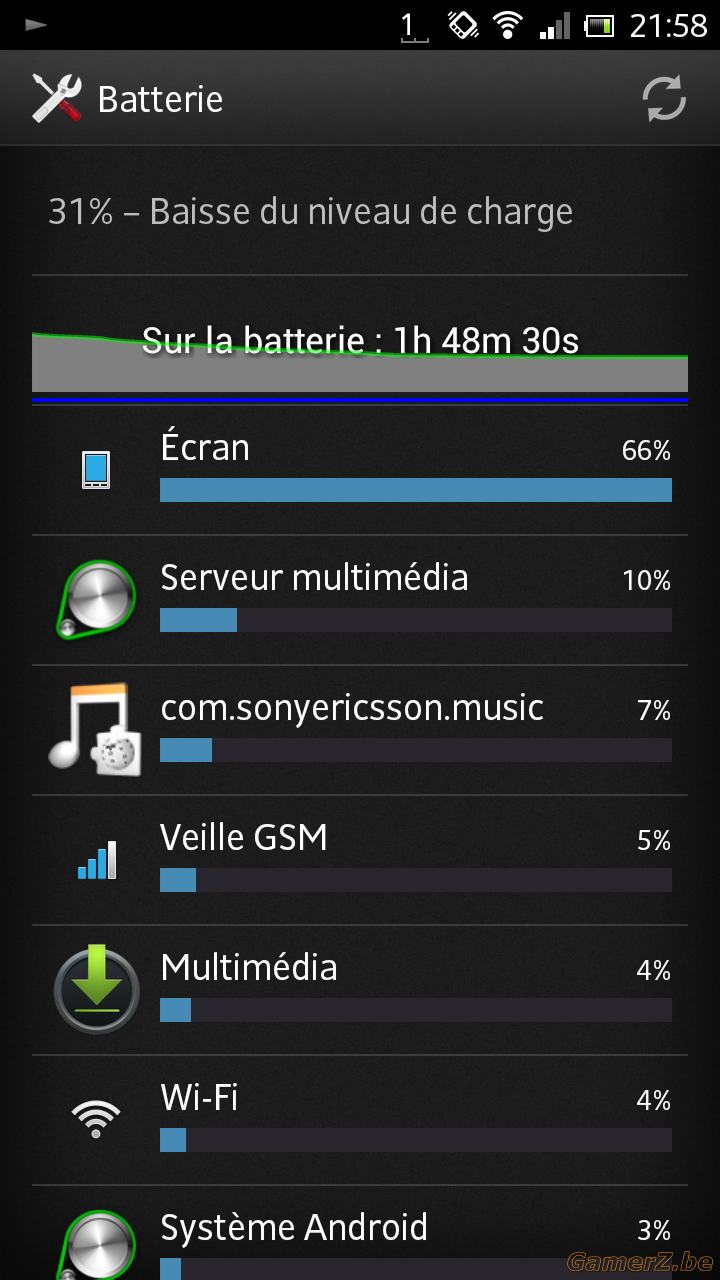This screenshot has height=1280, width=720.
Task: Select the Veille GSM entry
Action: [x=360, y=860]
